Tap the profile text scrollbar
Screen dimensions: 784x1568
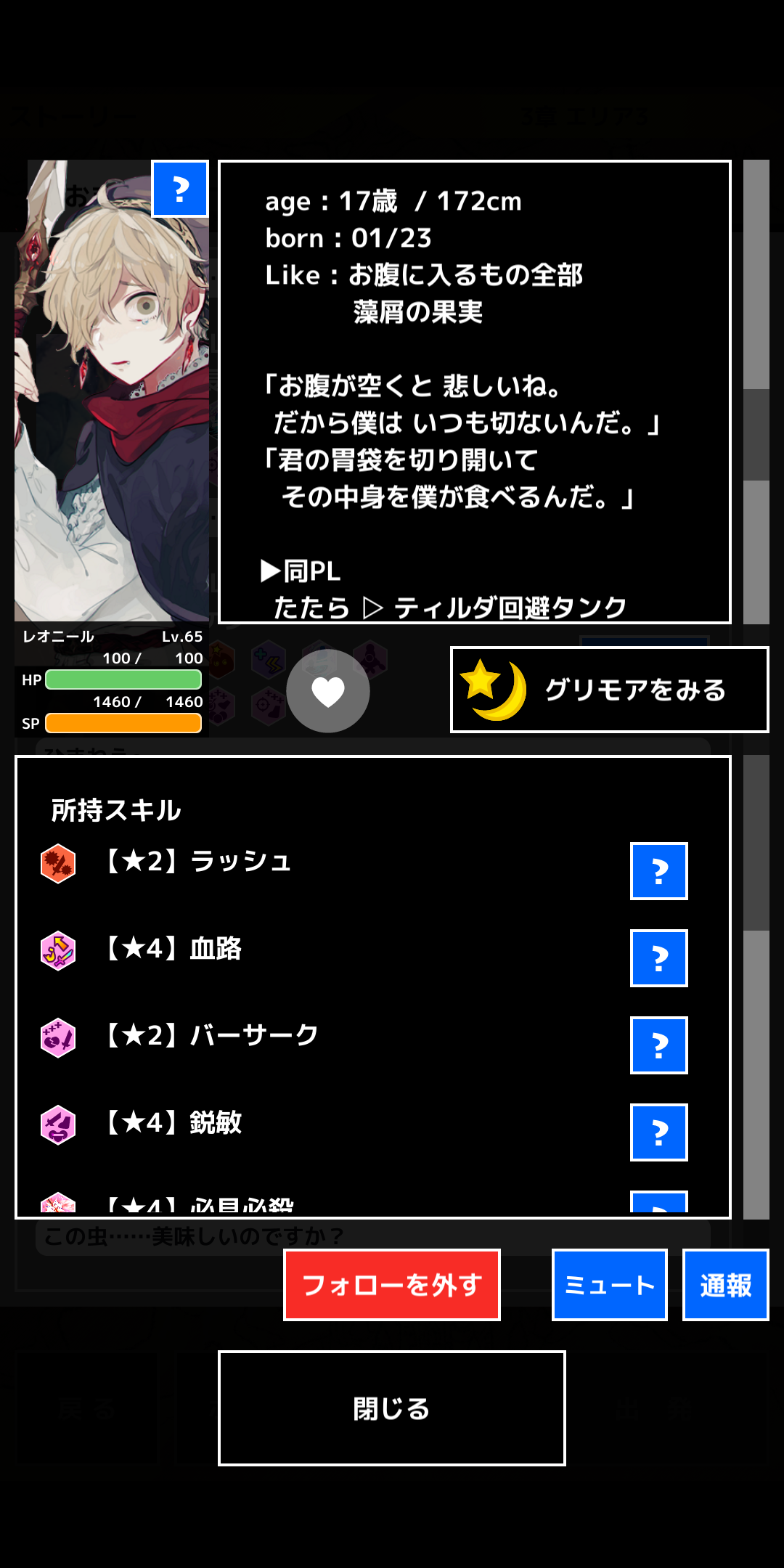[x=756, y=392]
